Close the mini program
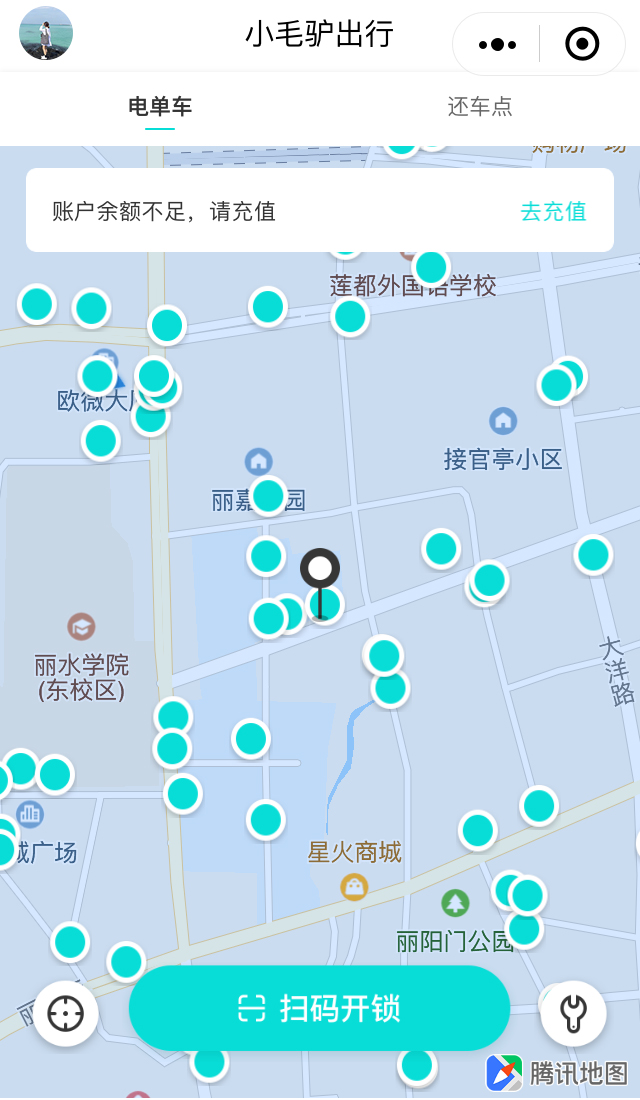This screenshot has height=1100, width=640. 582,44
